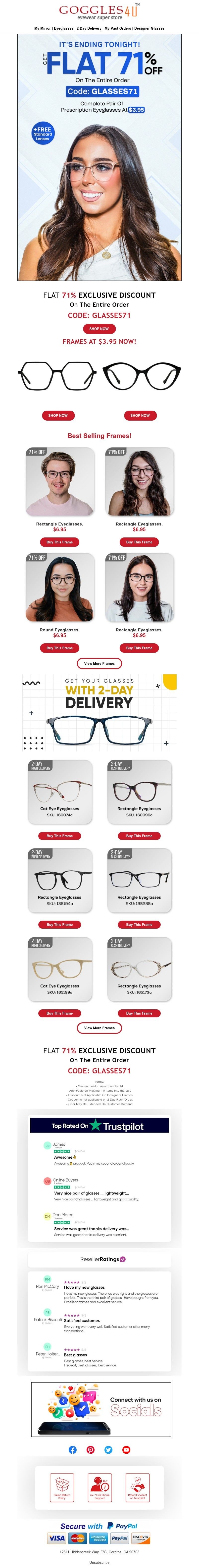Image resolution: width=199 pixels, height=1568 pixels.
Task: Open the Eyeglasses header link
Action: click(x=64, y=28)
